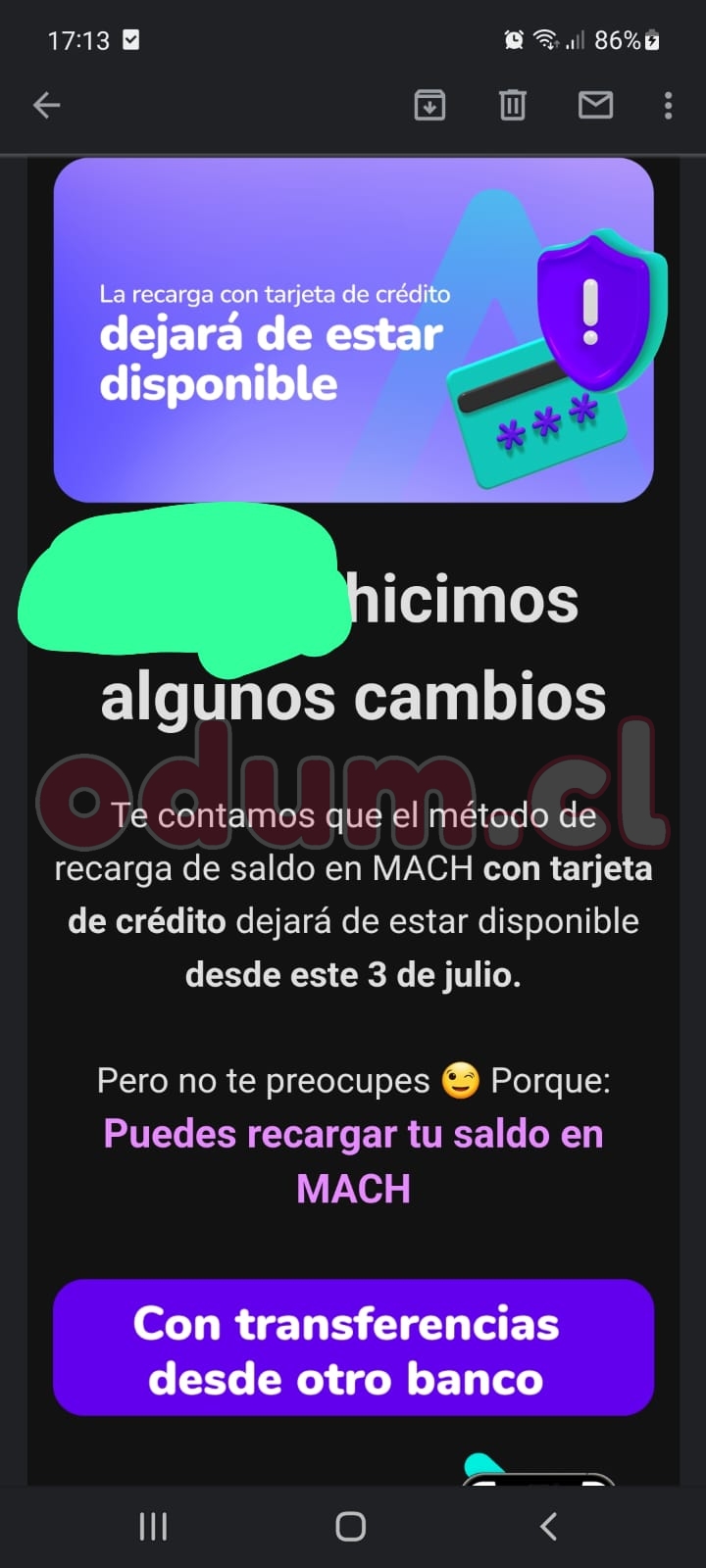The height and width of the screenshot is (1568, 706).
Task: Go back to the inbox
Action: (x=47, y=105)
